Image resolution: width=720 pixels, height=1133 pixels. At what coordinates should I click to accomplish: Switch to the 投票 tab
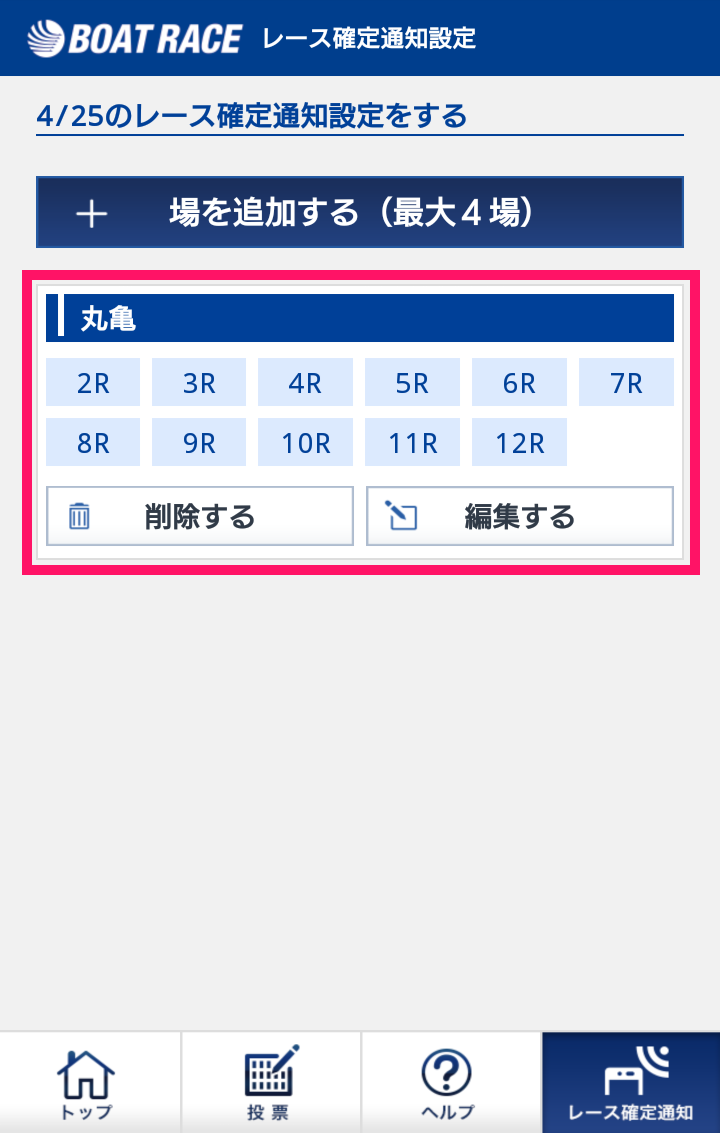270,1083
